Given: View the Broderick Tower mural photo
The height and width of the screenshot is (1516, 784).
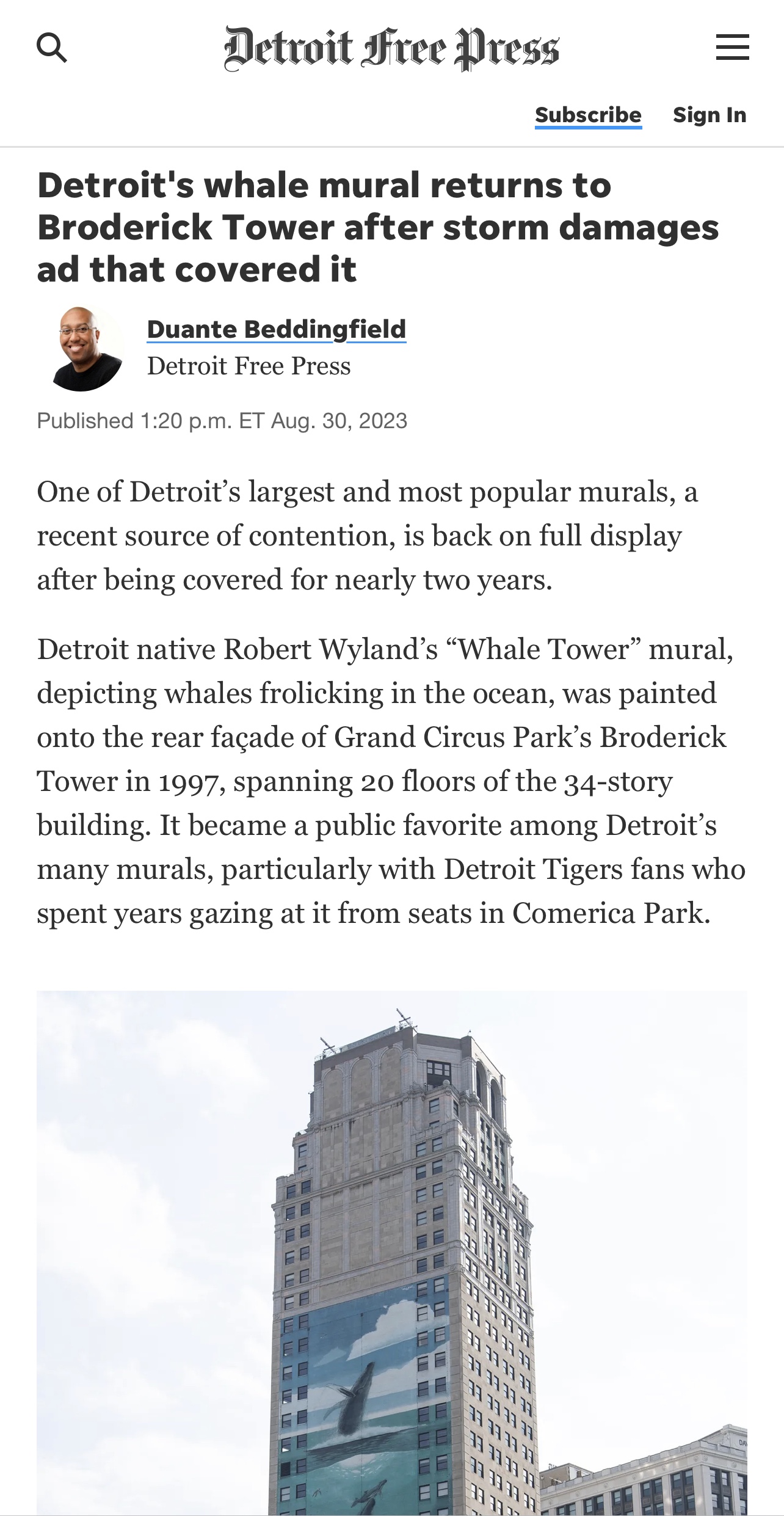Looking at the screenshot, I should pyautogui.click(x=391, y=1252).
